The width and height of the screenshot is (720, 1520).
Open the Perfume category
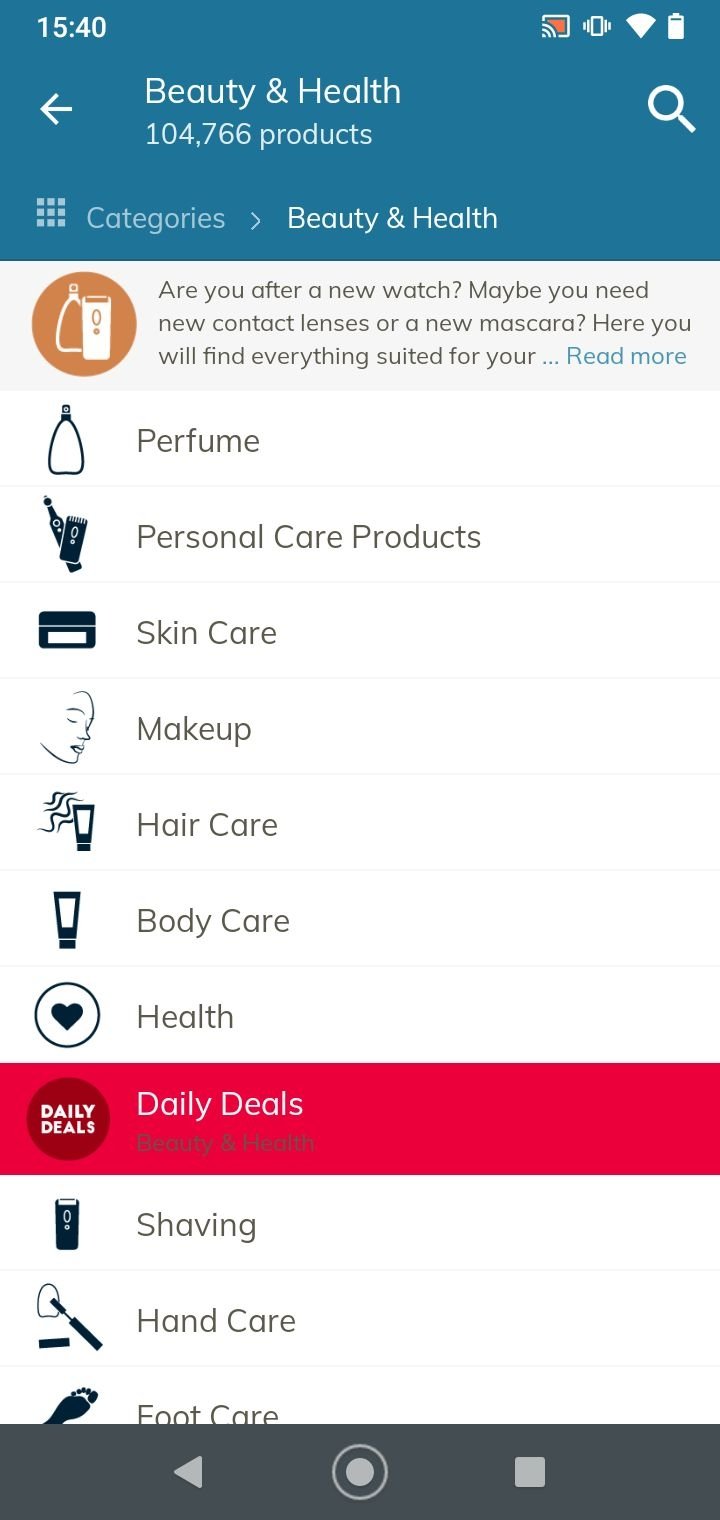click(x=198, y=440)
